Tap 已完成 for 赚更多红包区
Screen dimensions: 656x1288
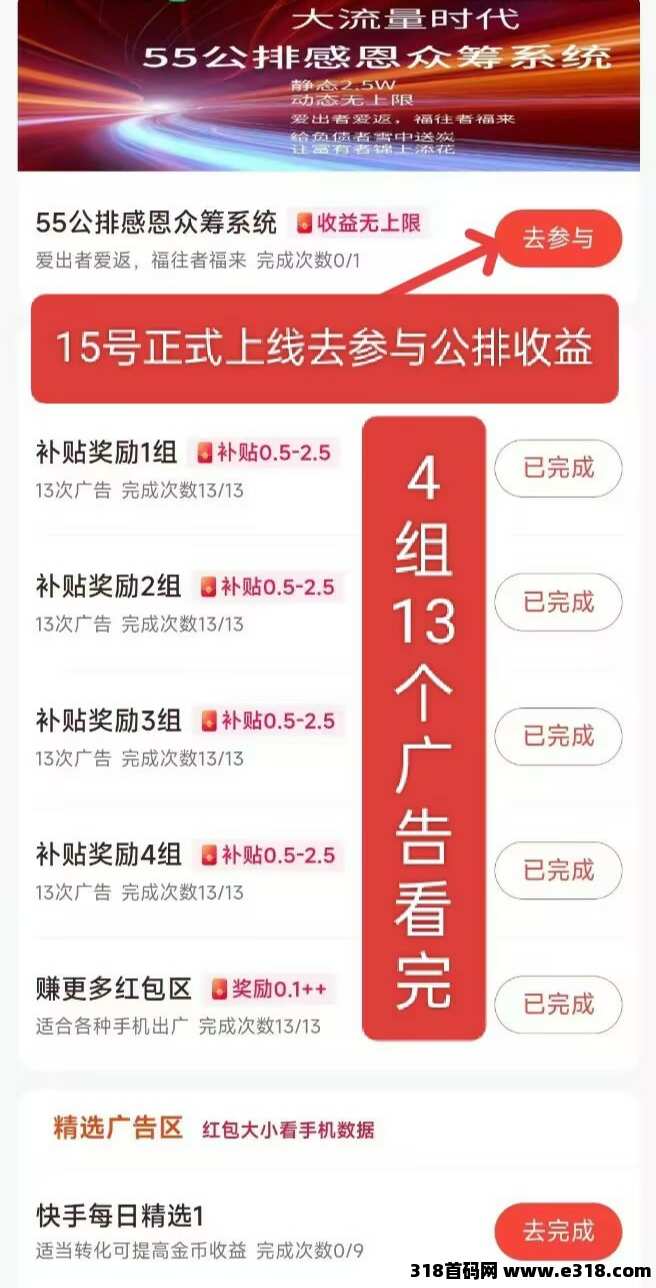pyautogui.click(x=558, y=1004)
